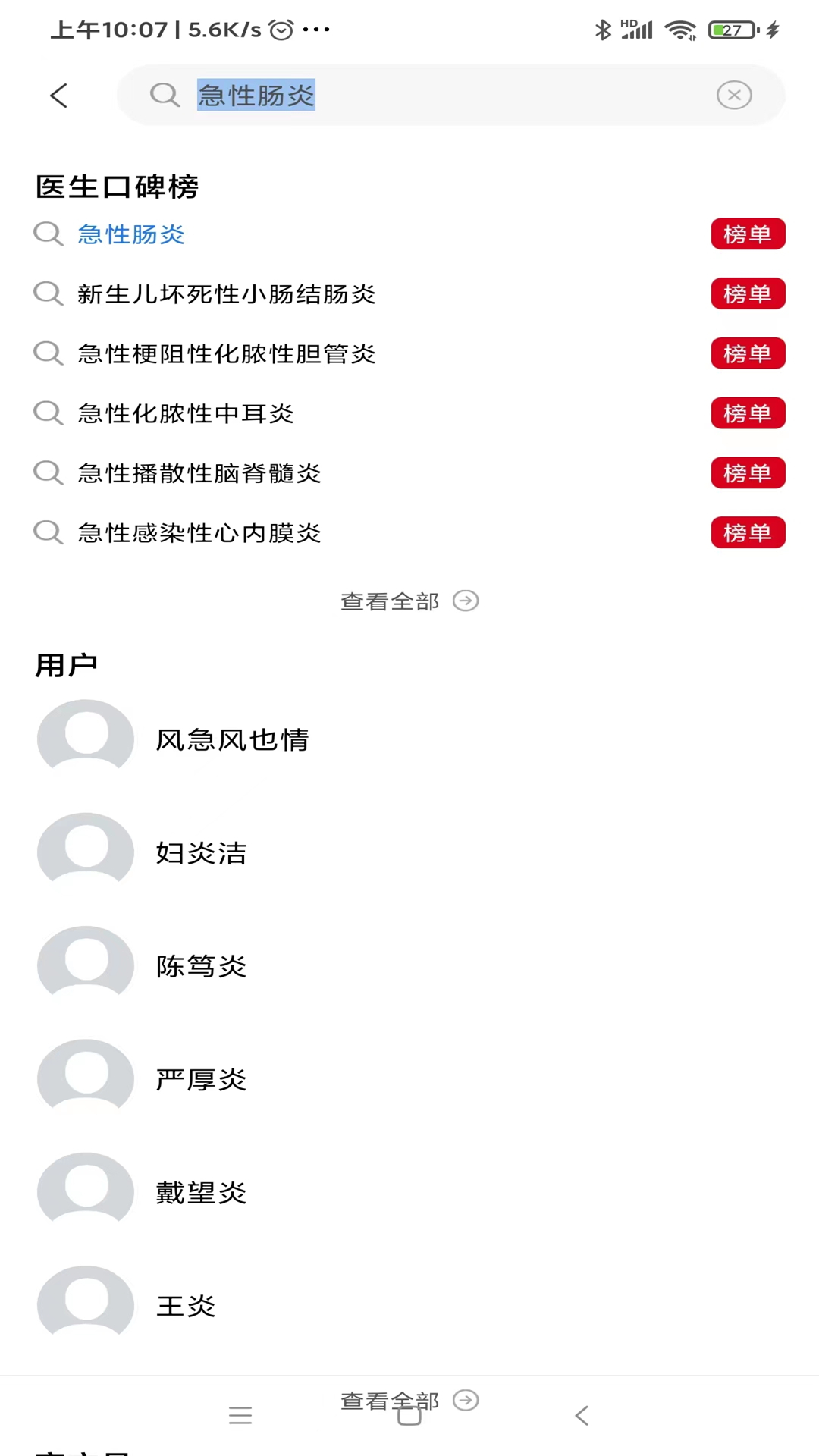Open the 急性肠炎 ranking suggestion
The image size is (819, 1456).
(x=409, y=234)
